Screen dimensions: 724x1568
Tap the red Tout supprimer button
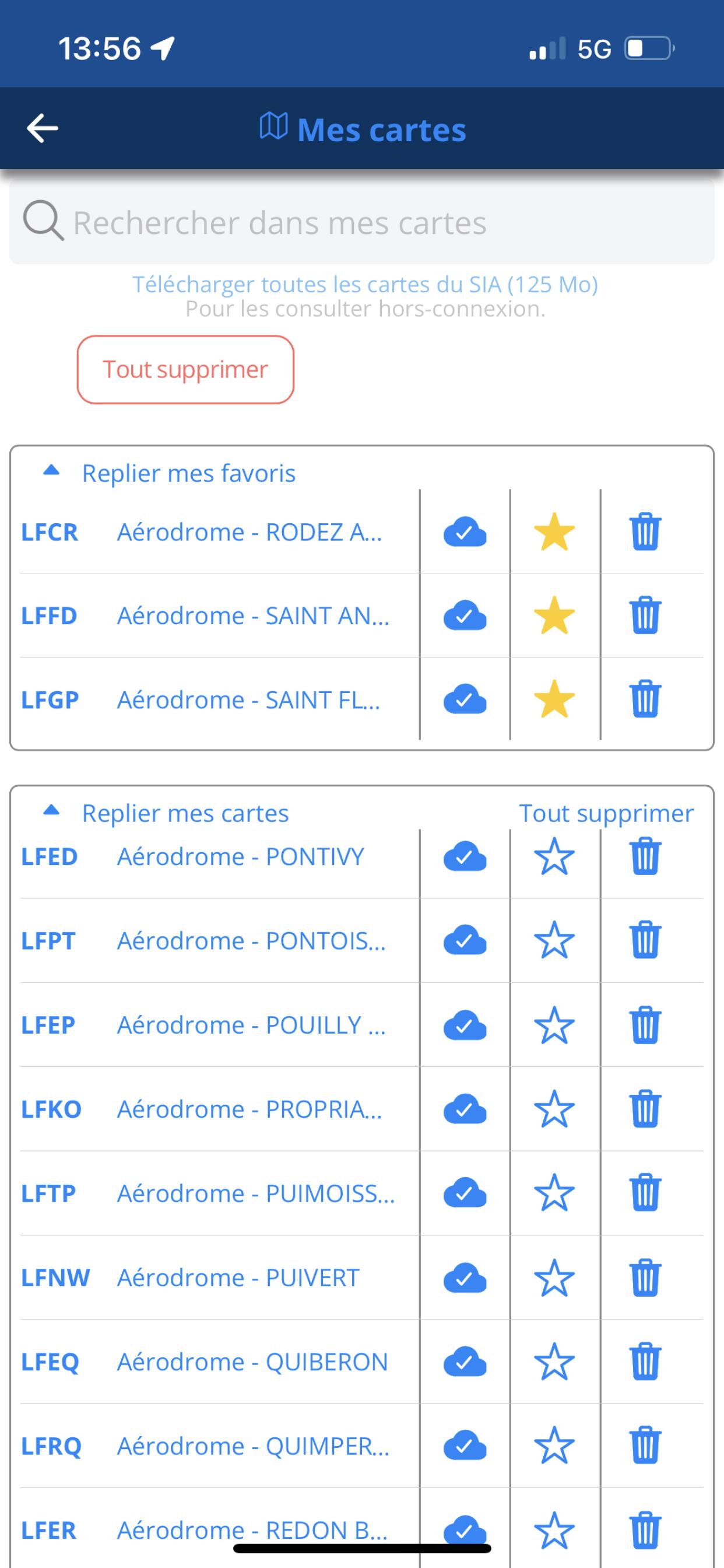185,369
